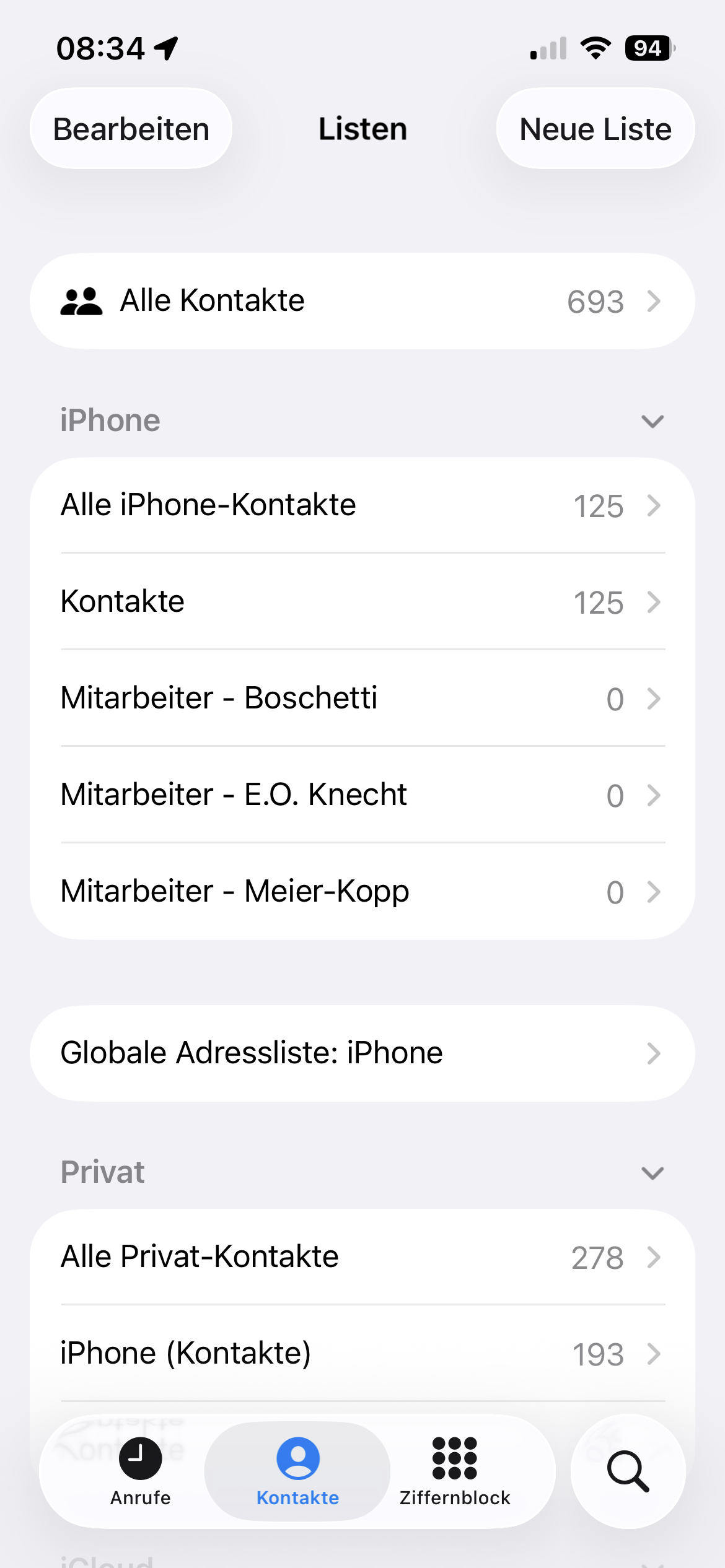
Task: Tap the Bearbeiten button
Action: (x=131, y=129)
